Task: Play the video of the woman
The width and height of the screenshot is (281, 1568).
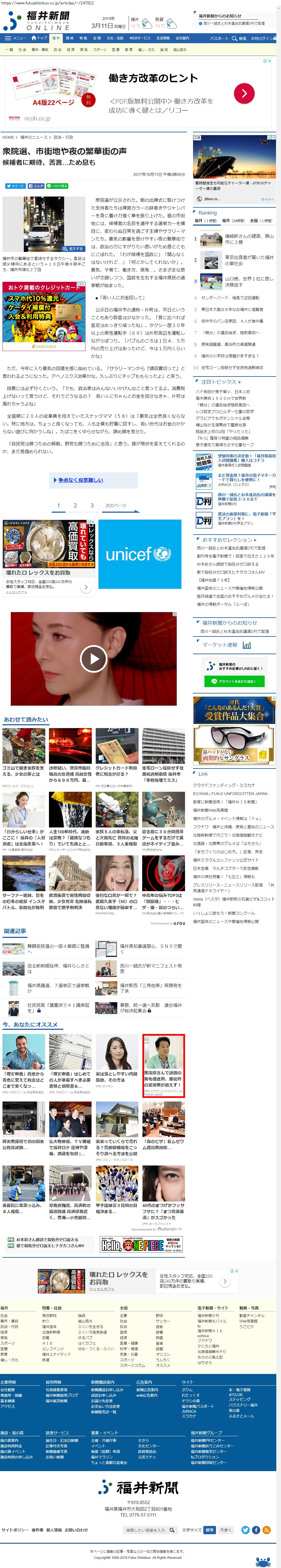Action: click(x=94, y=659)
